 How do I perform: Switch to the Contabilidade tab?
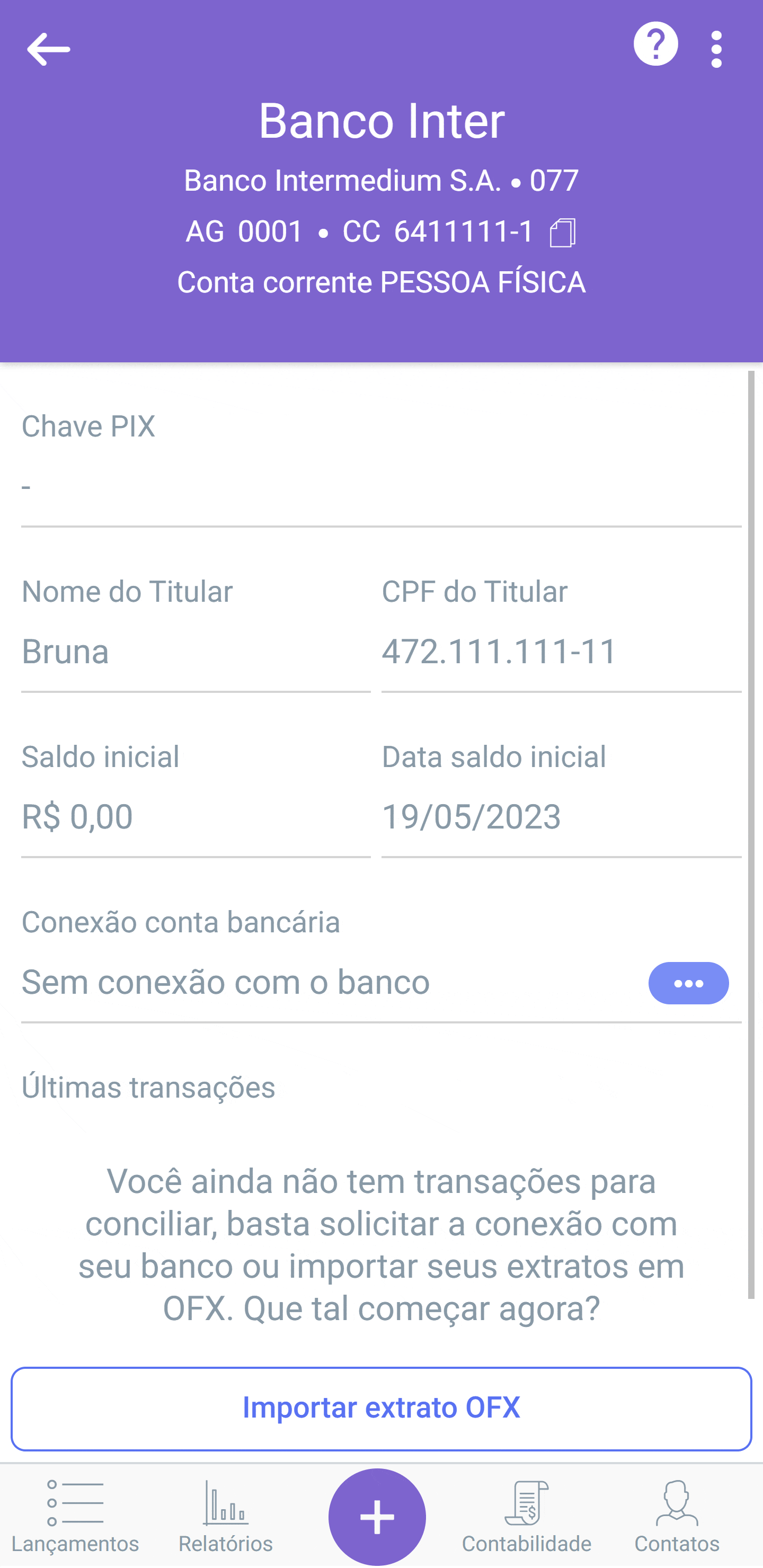[527, 1517]
